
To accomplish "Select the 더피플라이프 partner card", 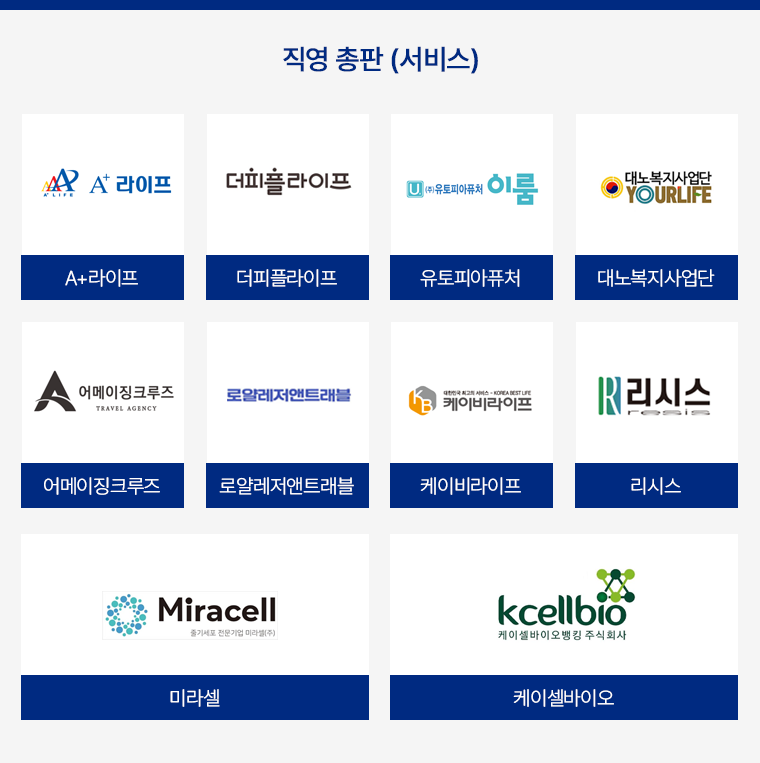I will point(287,207).
